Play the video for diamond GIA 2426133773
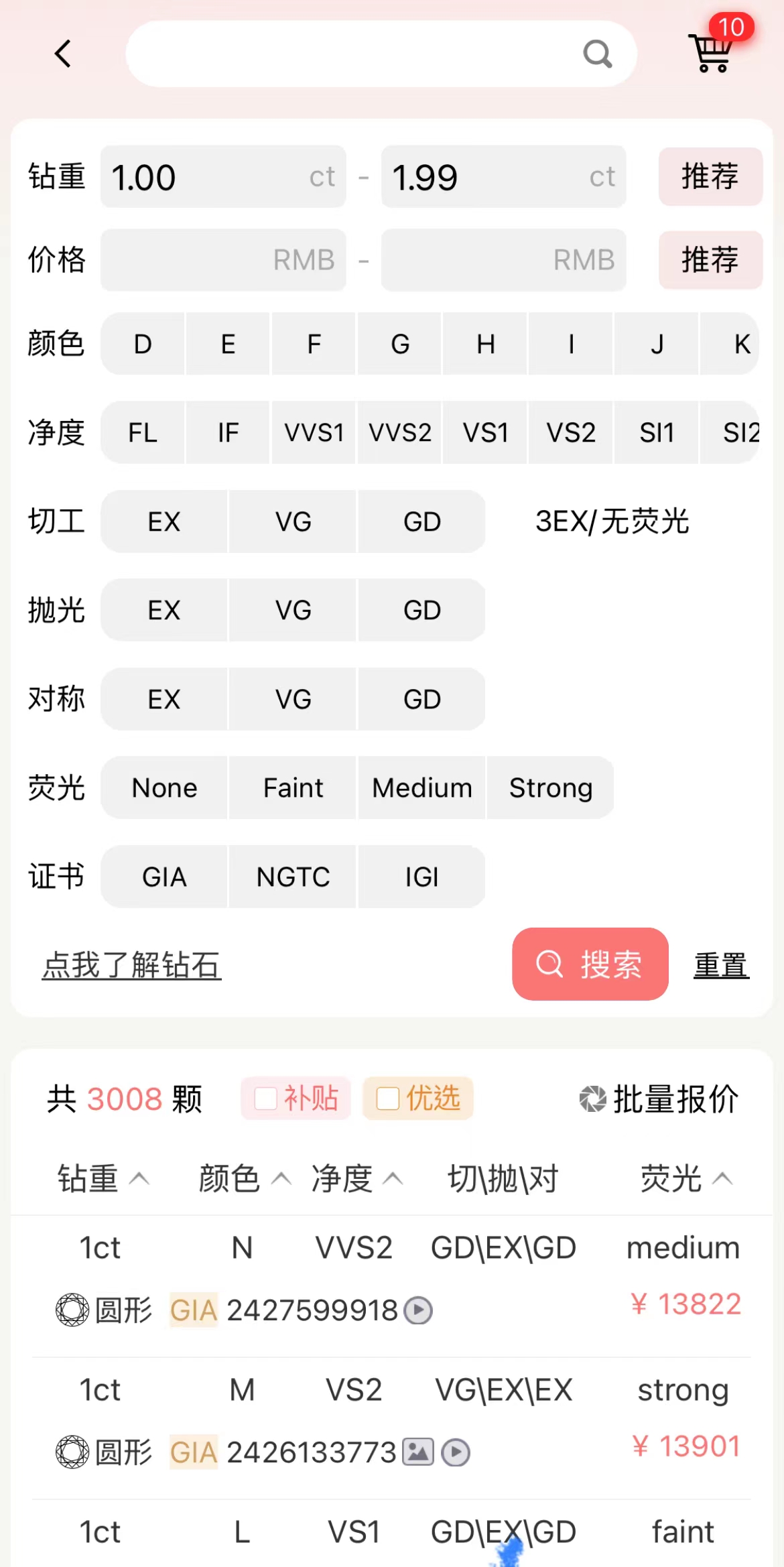 coord(456,1452)
